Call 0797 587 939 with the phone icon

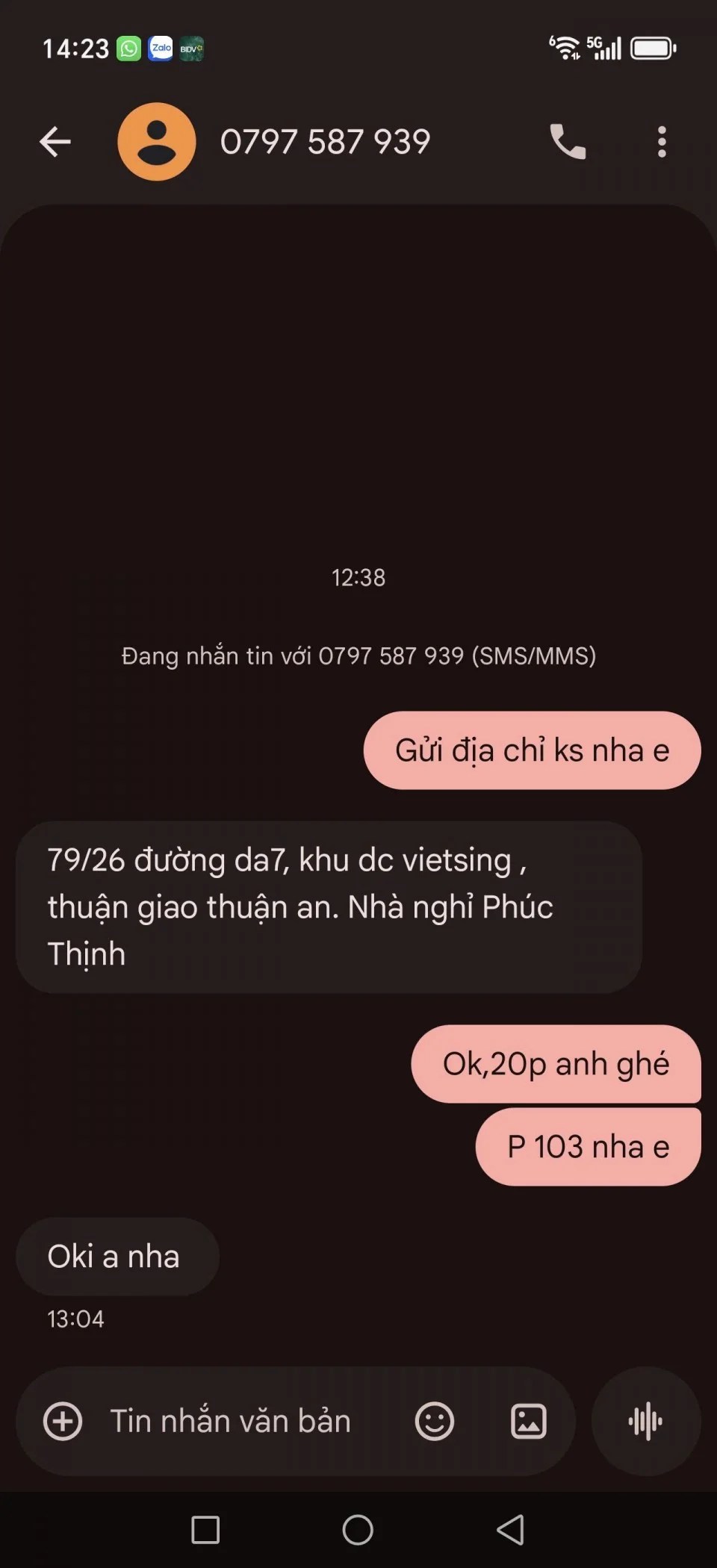pyautogui.click(x=568, y=142)
